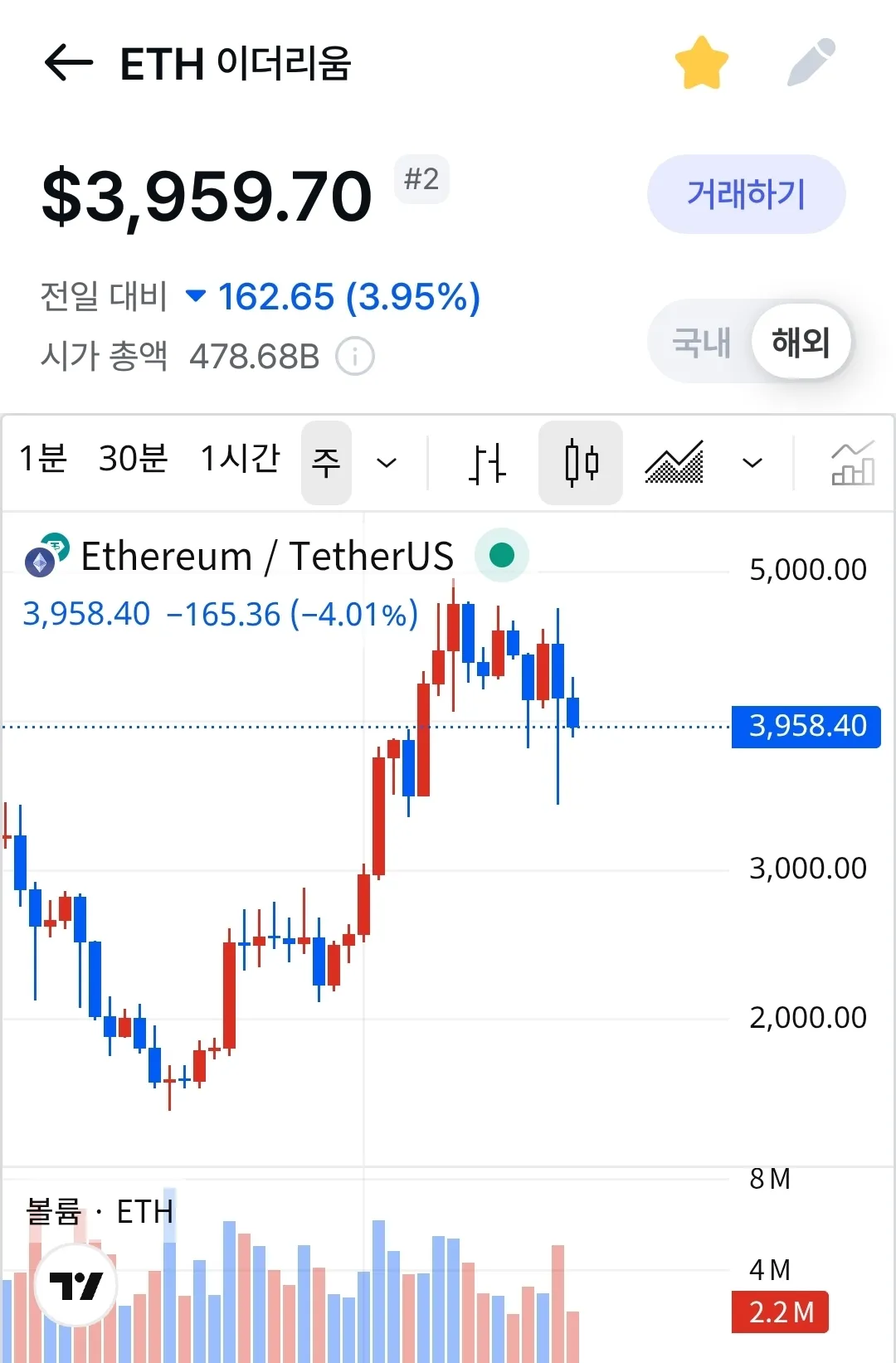Switch to the 국내 domestic tab
This screenshot has width=896, height=1363.
click(x=701, y=342)
